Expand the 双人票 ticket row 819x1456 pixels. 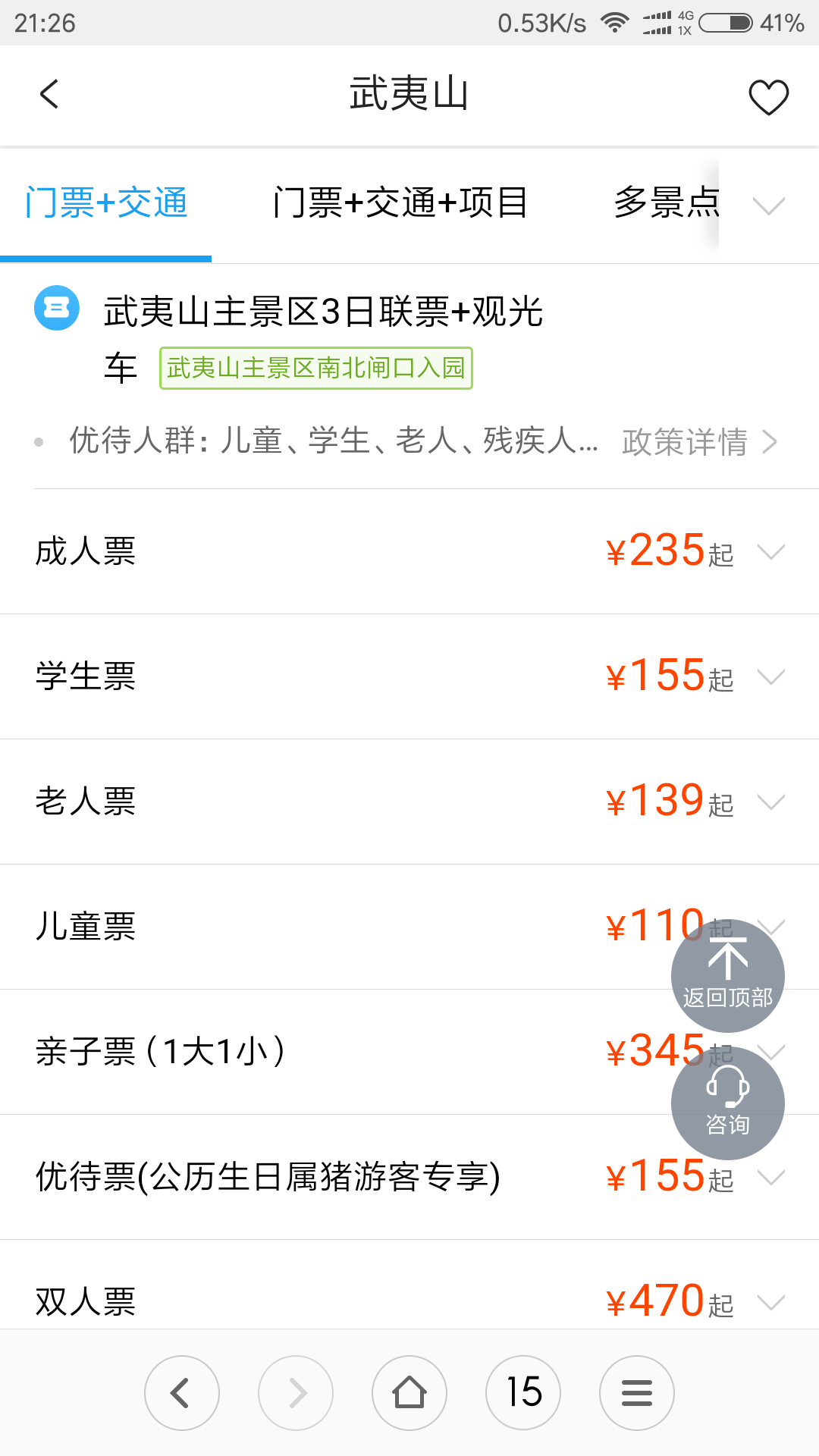click(770, 1302)
